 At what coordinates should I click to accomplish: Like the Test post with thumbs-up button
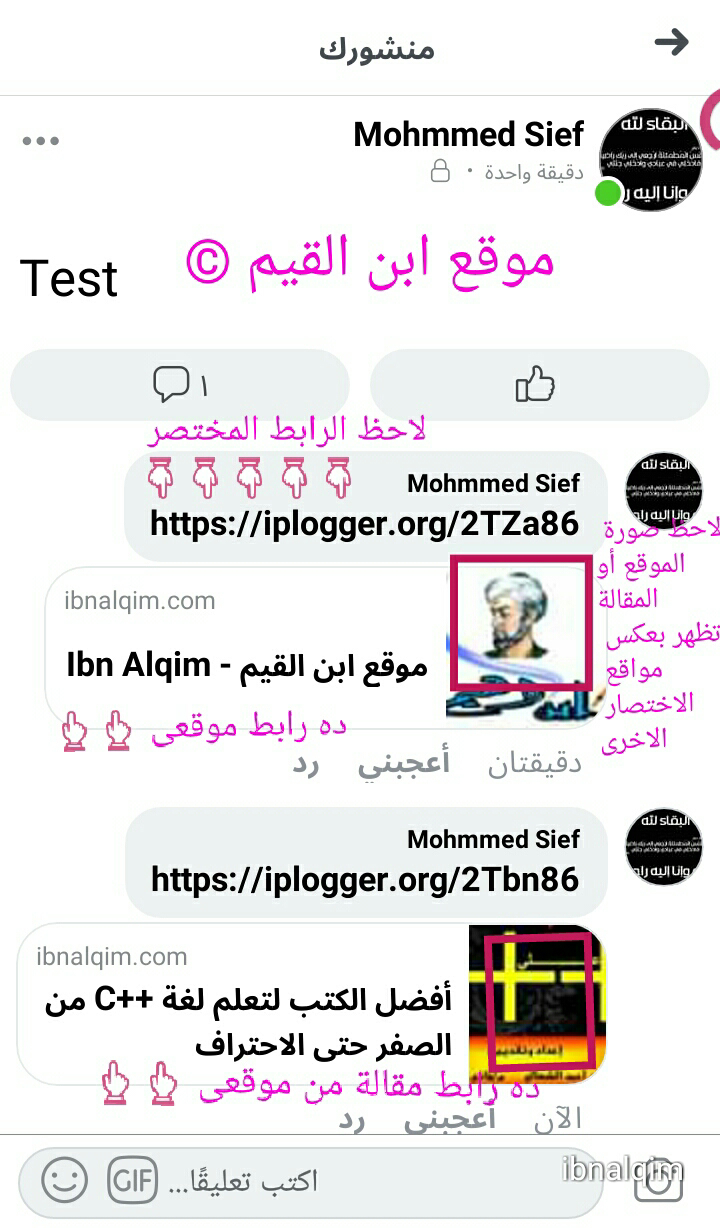[536, 384]
